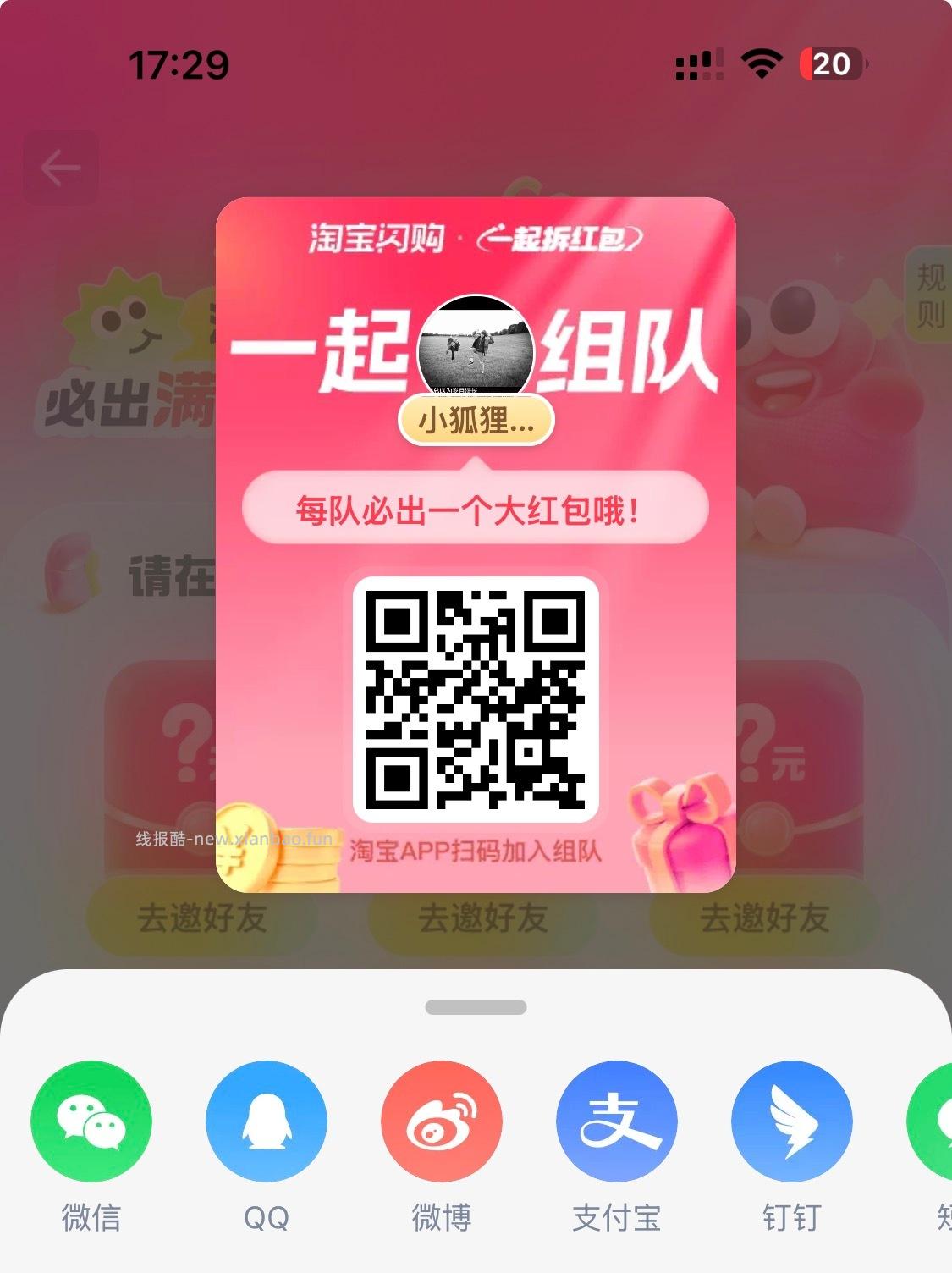Tap the 小狐狸 name label
This screenshot has width=952, height=1273.
pyautogui.click(x=476, y=419)
